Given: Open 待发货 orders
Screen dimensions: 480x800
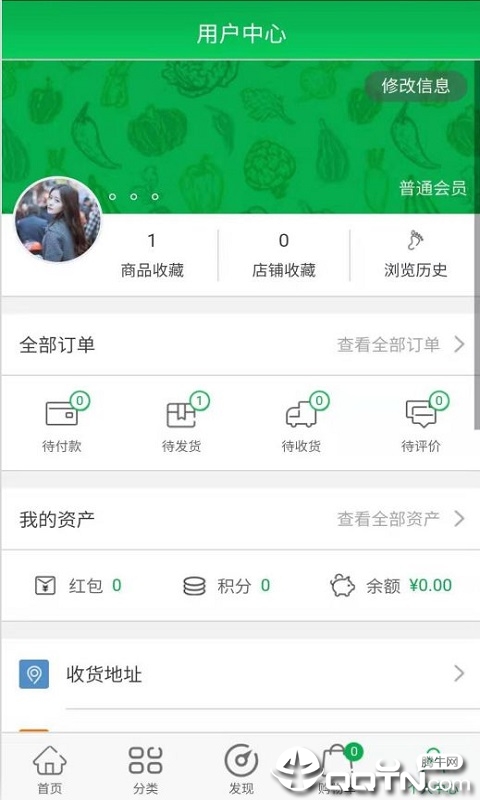Looking at the screenshot, I should (x=182, y=423).
